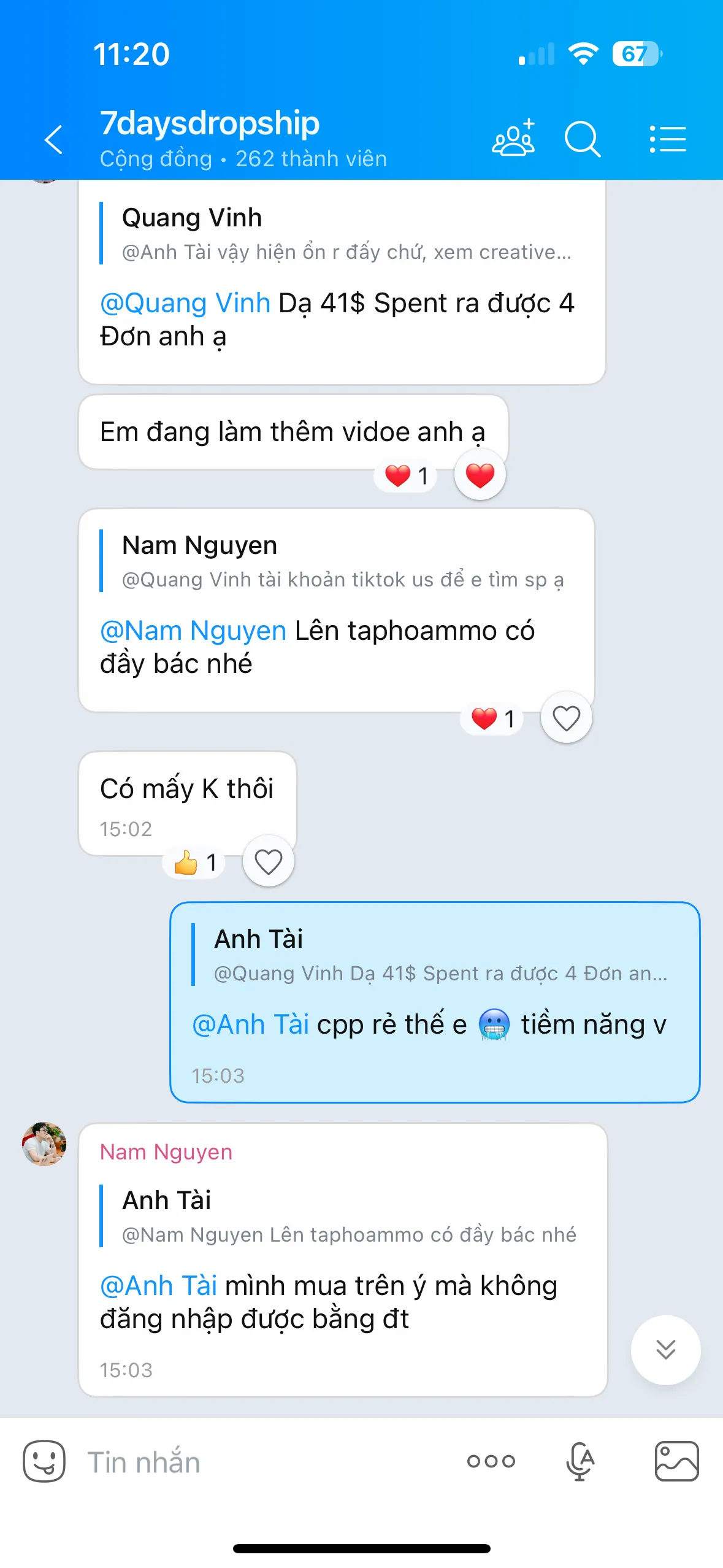The width and height of the screenshot is (723, 1568).
Task: Send a photo from the gallery
Action: tap(676, 1461)
